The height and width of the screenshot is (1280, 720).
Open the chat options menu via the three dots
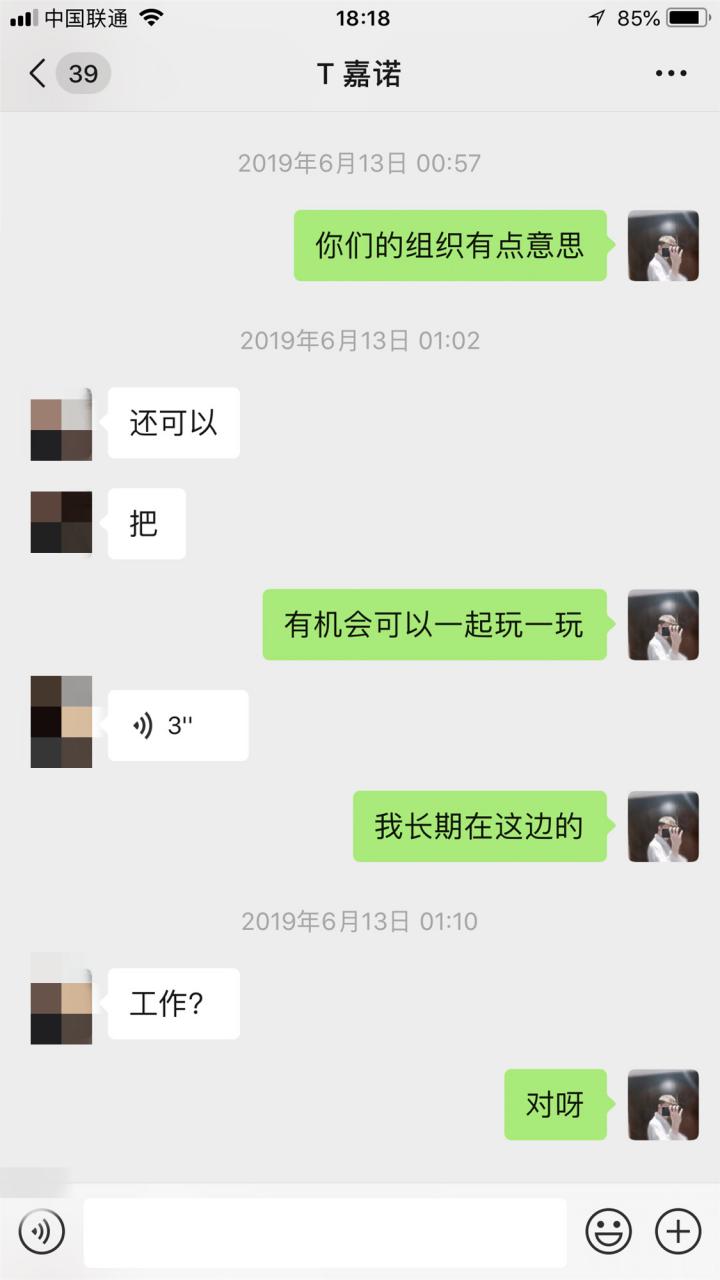point(672,72)
